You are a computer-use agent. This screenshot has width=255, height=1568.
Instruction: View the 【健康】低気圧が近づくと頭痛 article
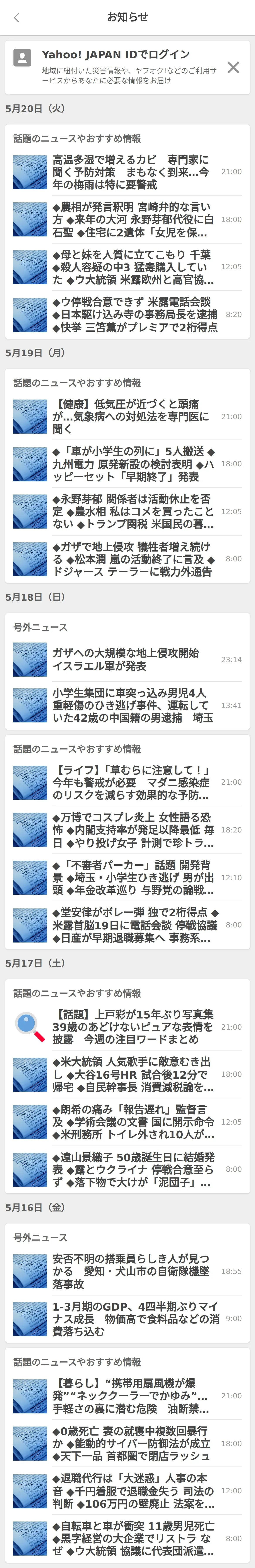coord(131,416)
